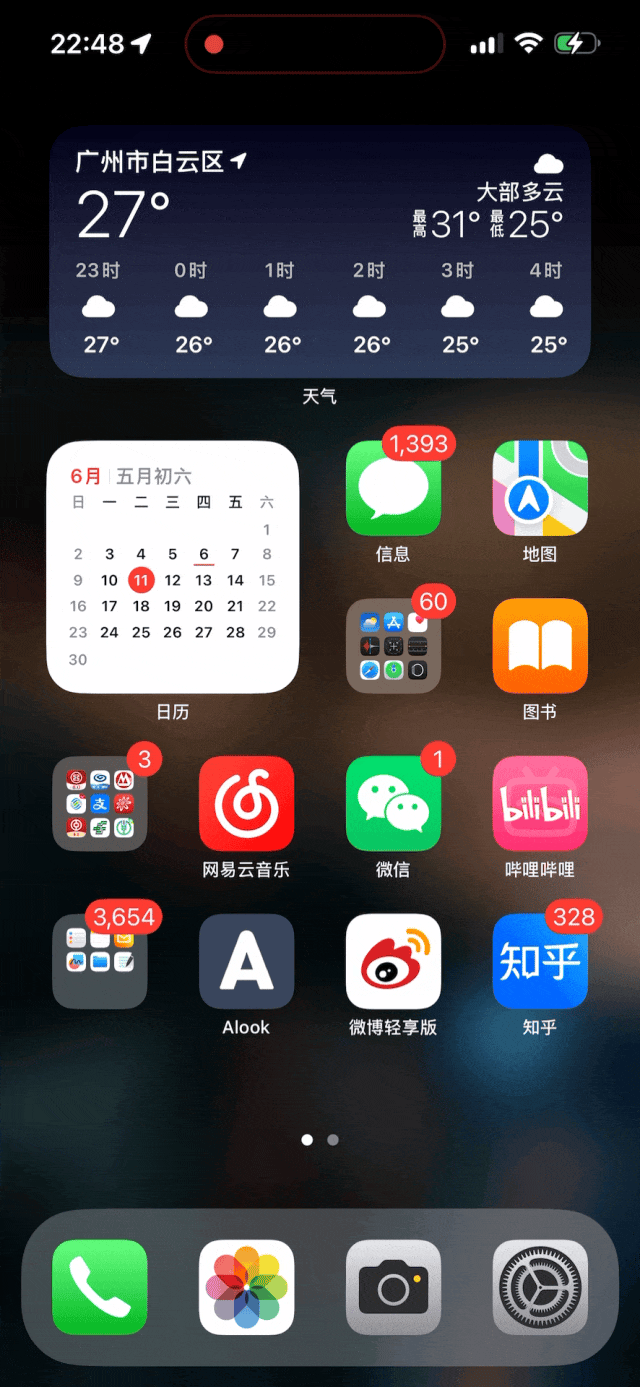Open 微博轻享版 Weibo app
The height and width of the screenshot is (1387, 640).
(x=393, y=961)
